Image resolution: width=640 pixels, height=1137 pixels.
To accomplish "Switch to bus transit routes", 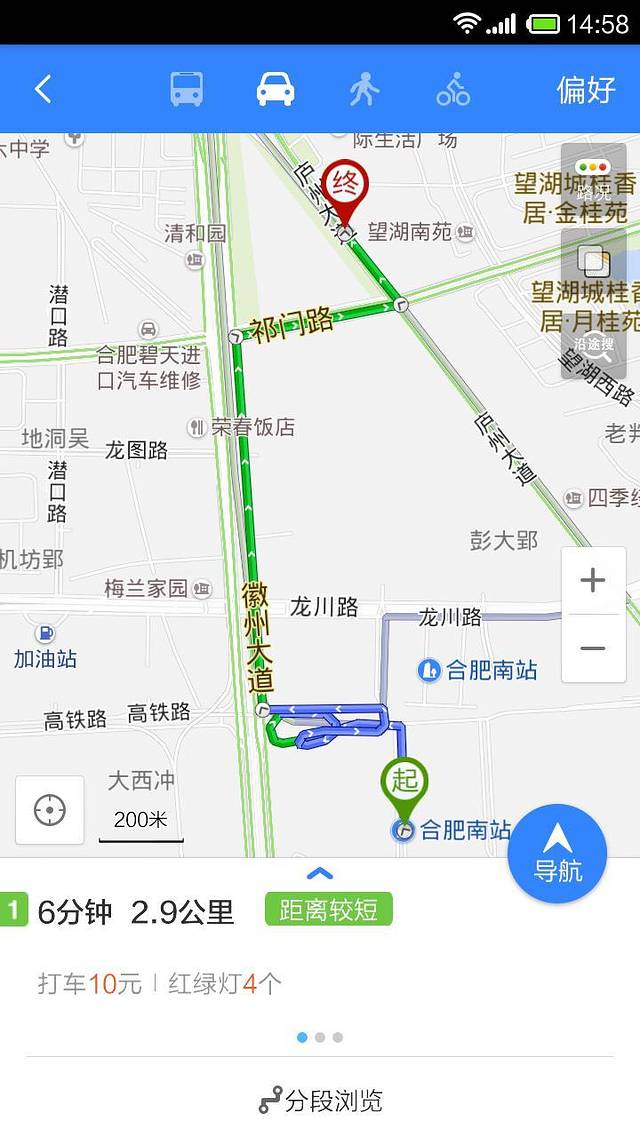I will (x=186, y=89).
